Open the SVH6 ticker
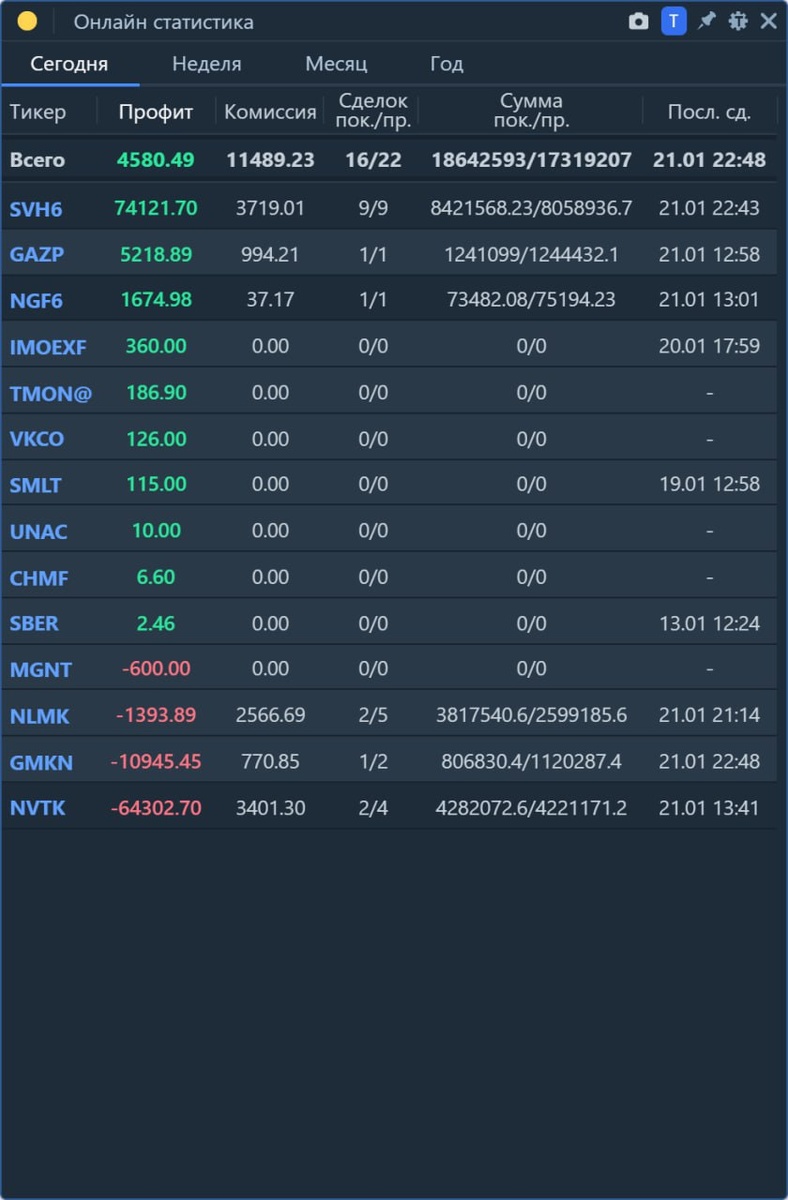This screenshot has height=1200, width=788. (x=36, y=209)
